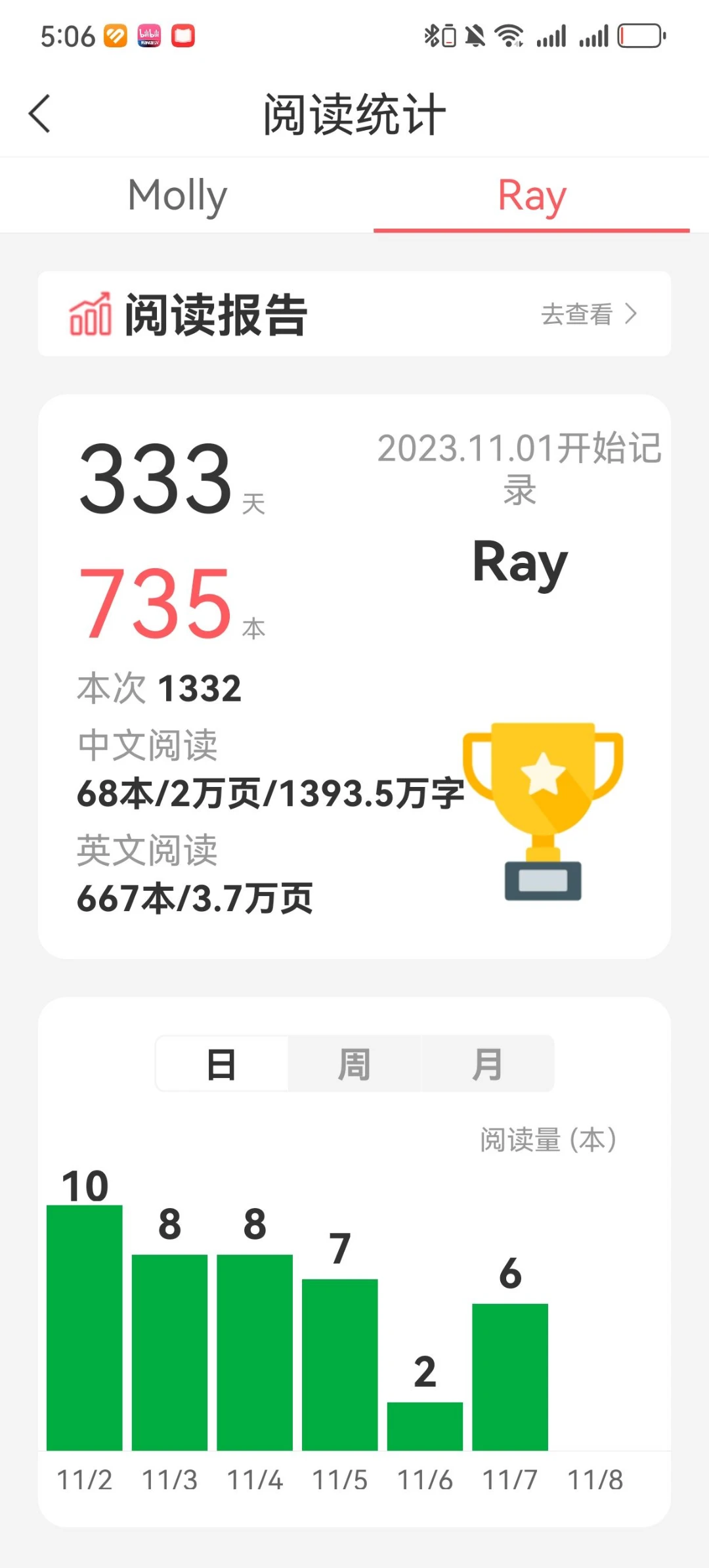Select the Ray tab
The width and height of the screenshot is (709, 1568).
(x=532, y=196)
